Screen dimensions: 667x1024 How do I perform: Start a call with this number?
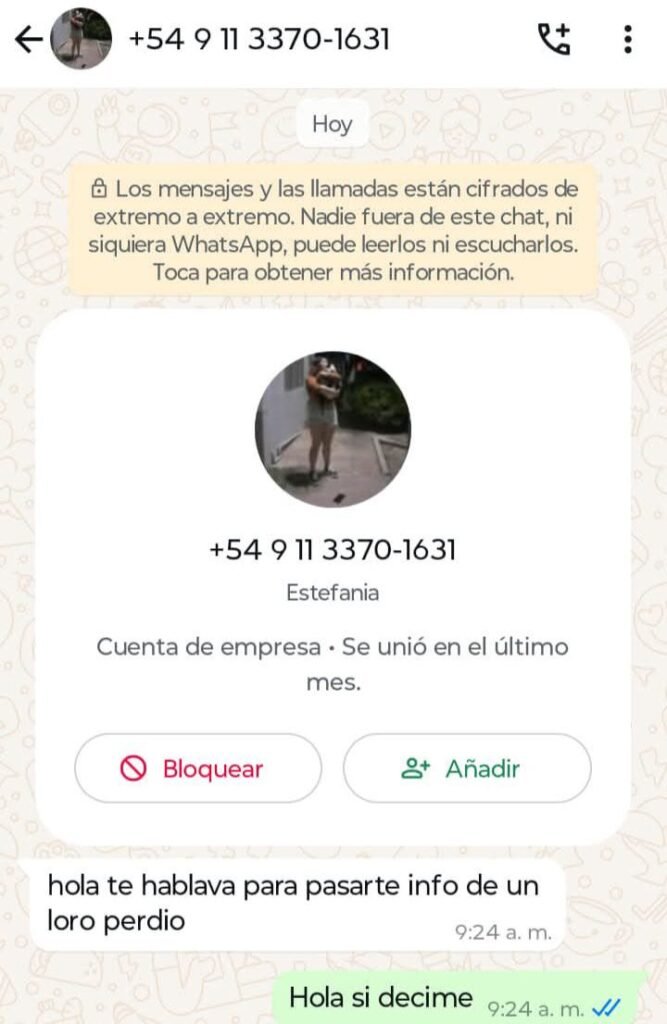pos(553,39)
